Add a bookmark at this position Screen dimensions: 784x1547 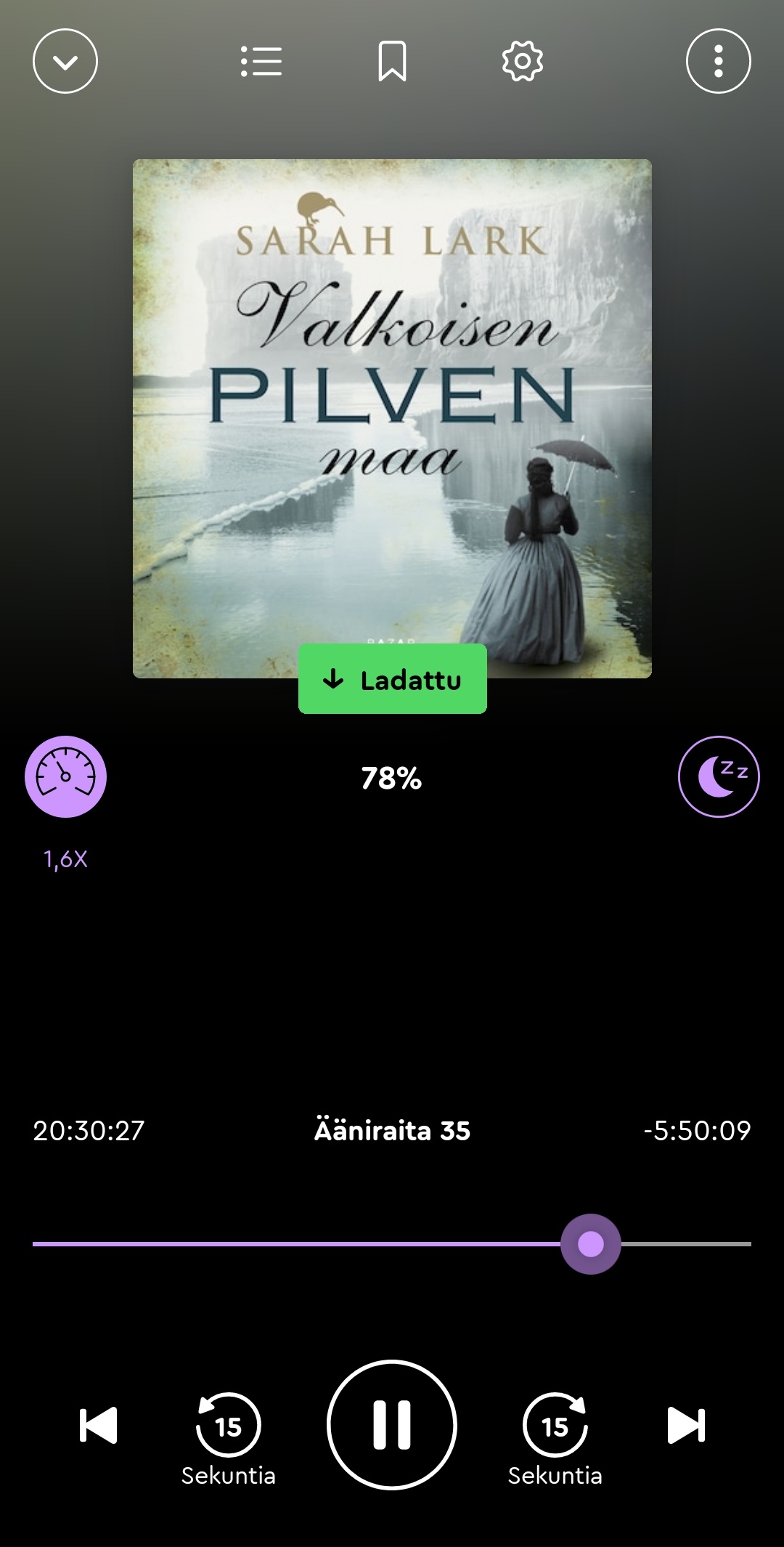coord(392,61)
